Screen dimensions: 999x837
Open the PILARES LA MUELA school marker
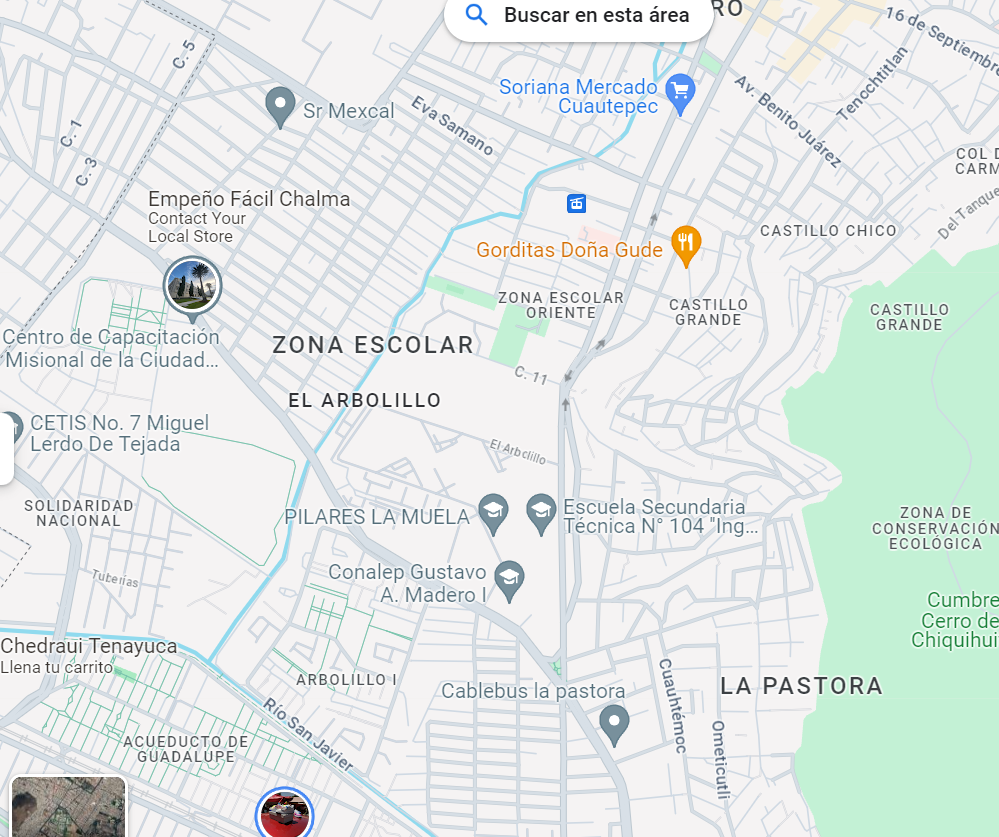click(x=492, y=513)
